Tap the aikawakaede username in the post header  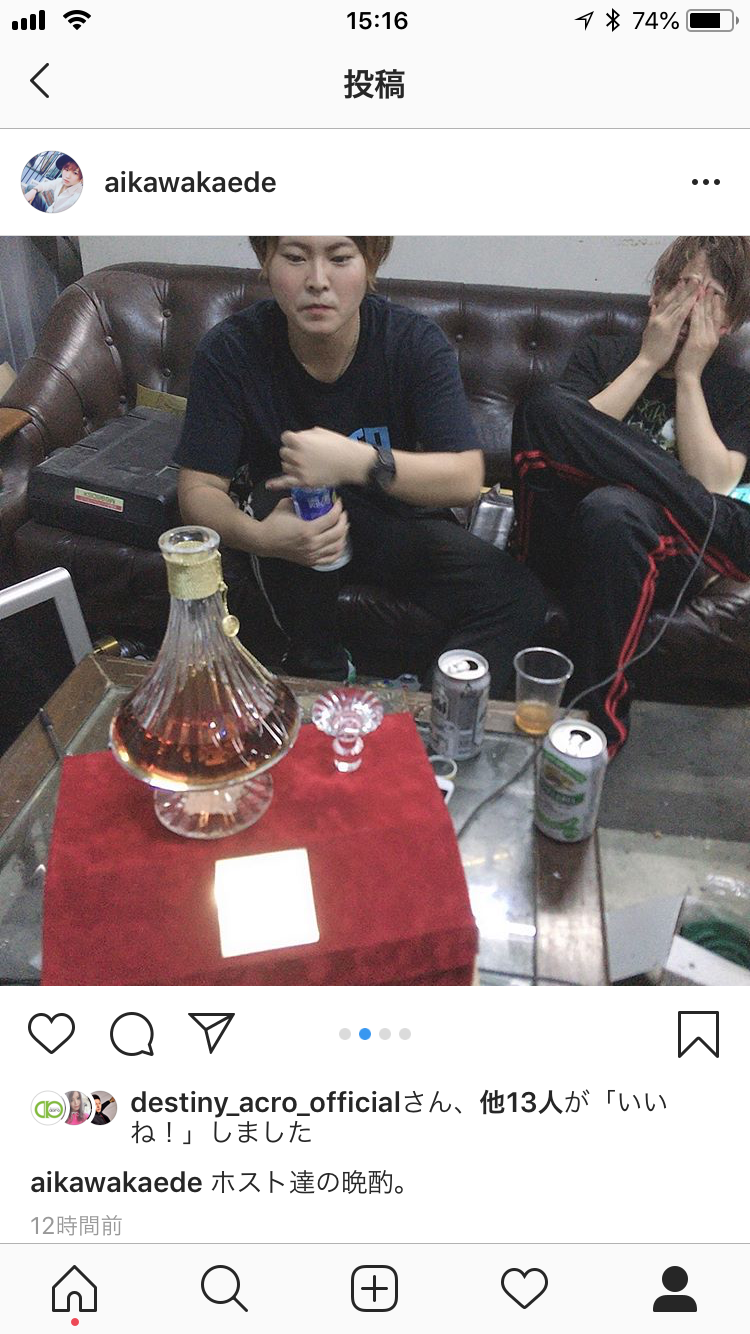click(x=190, y=183)
